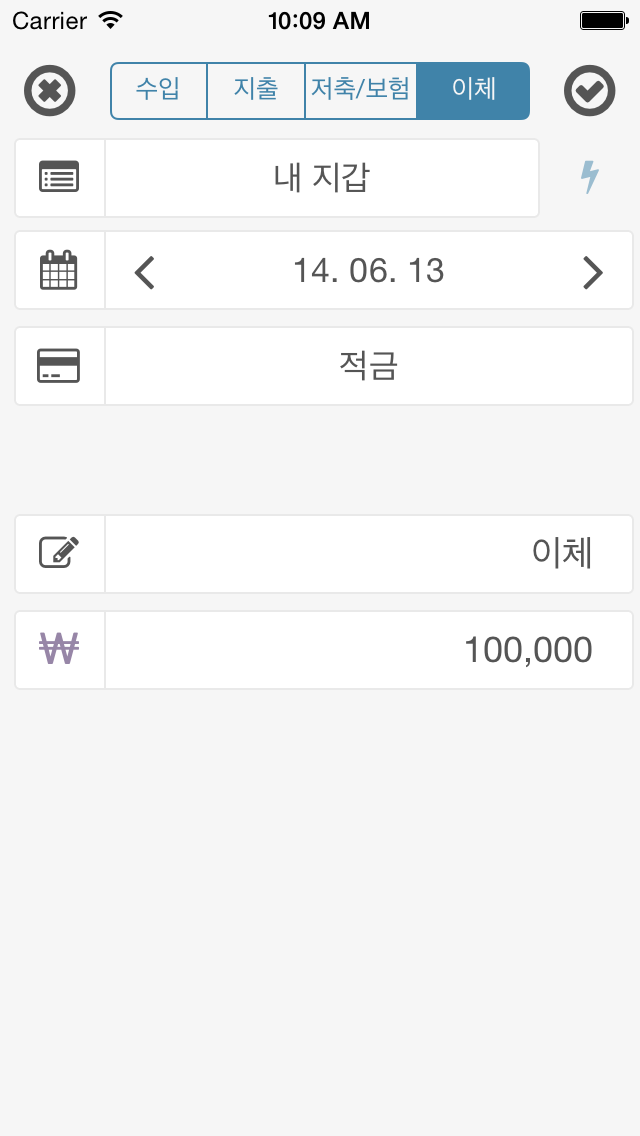Select the 이체 tab
The height and width of the screenshot is (1136, 640).
473,91
